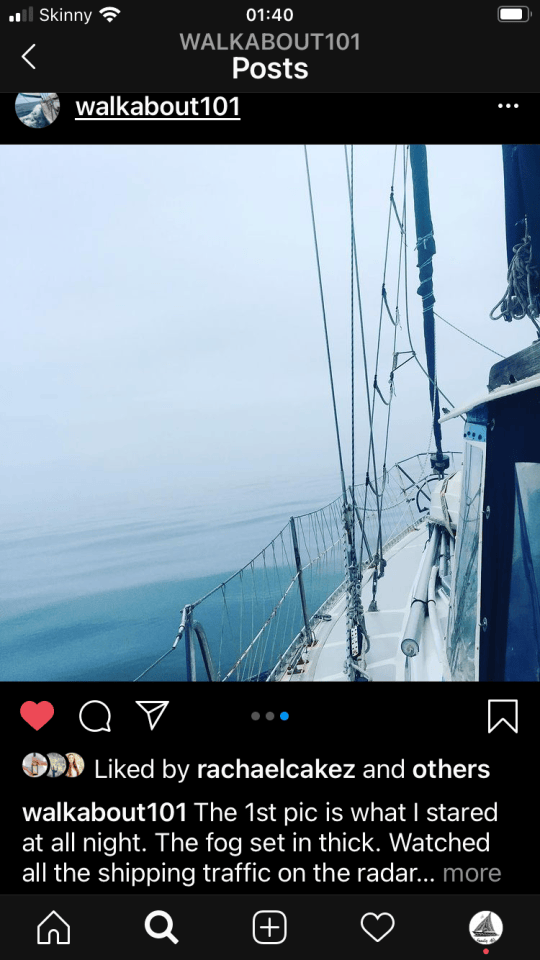
Task: Share the post via paper plane icon
Action: click(x=152, y=715)
